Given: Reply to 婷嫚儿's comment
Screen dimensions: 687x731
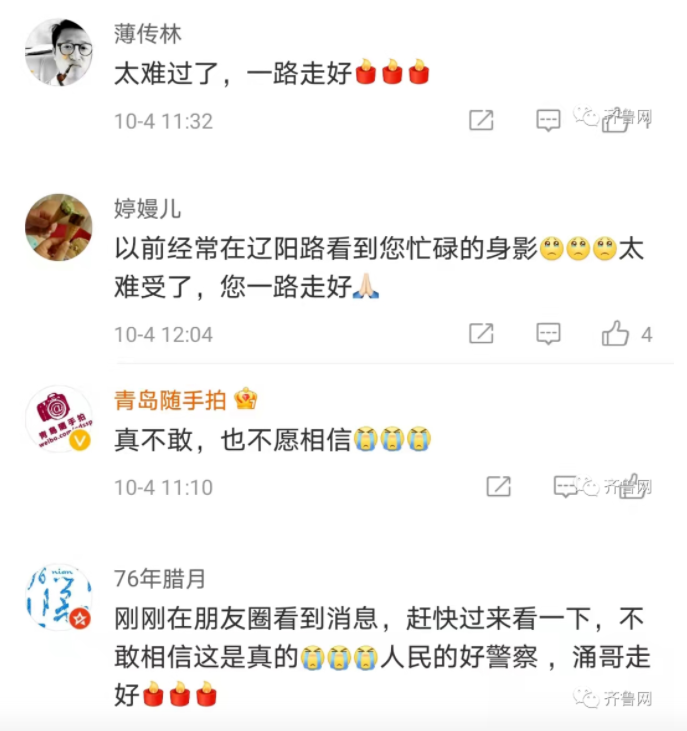Looking at the screenshot, I should (x=547, y=334).
